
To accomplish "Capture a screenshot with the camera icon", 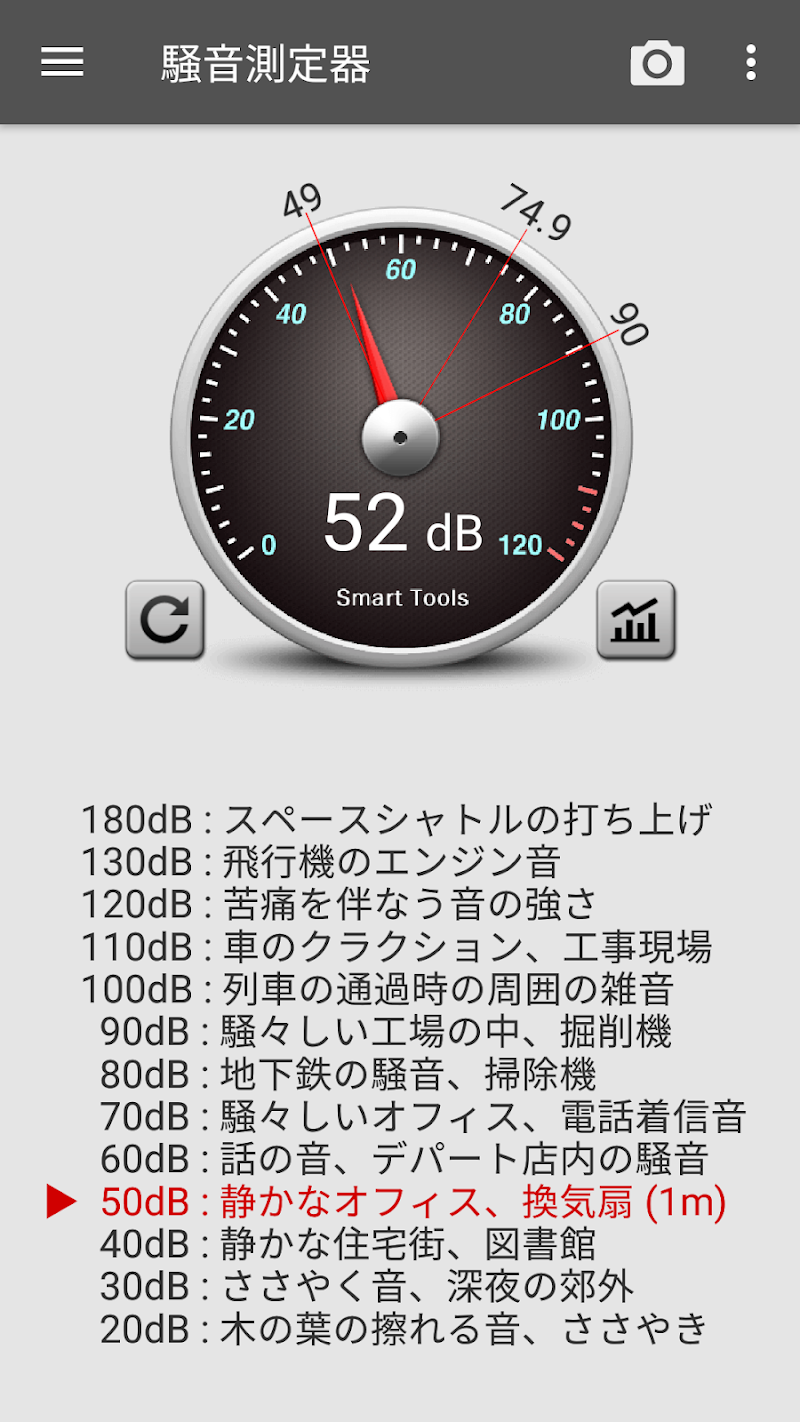I will click(657, 63).
